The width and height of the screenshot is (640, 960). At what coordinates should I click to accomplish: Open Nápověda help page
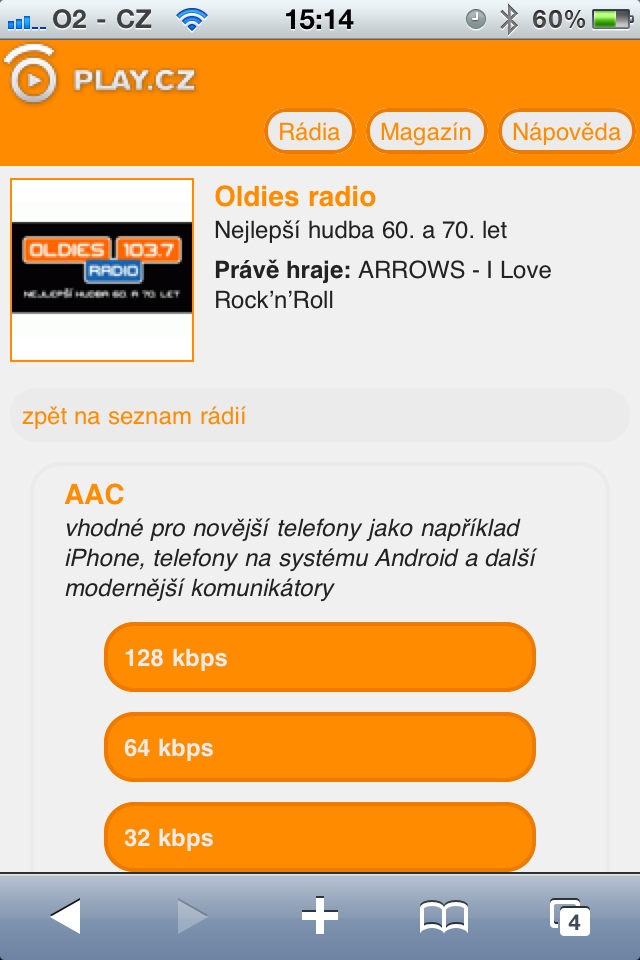[x=566, y=131]
